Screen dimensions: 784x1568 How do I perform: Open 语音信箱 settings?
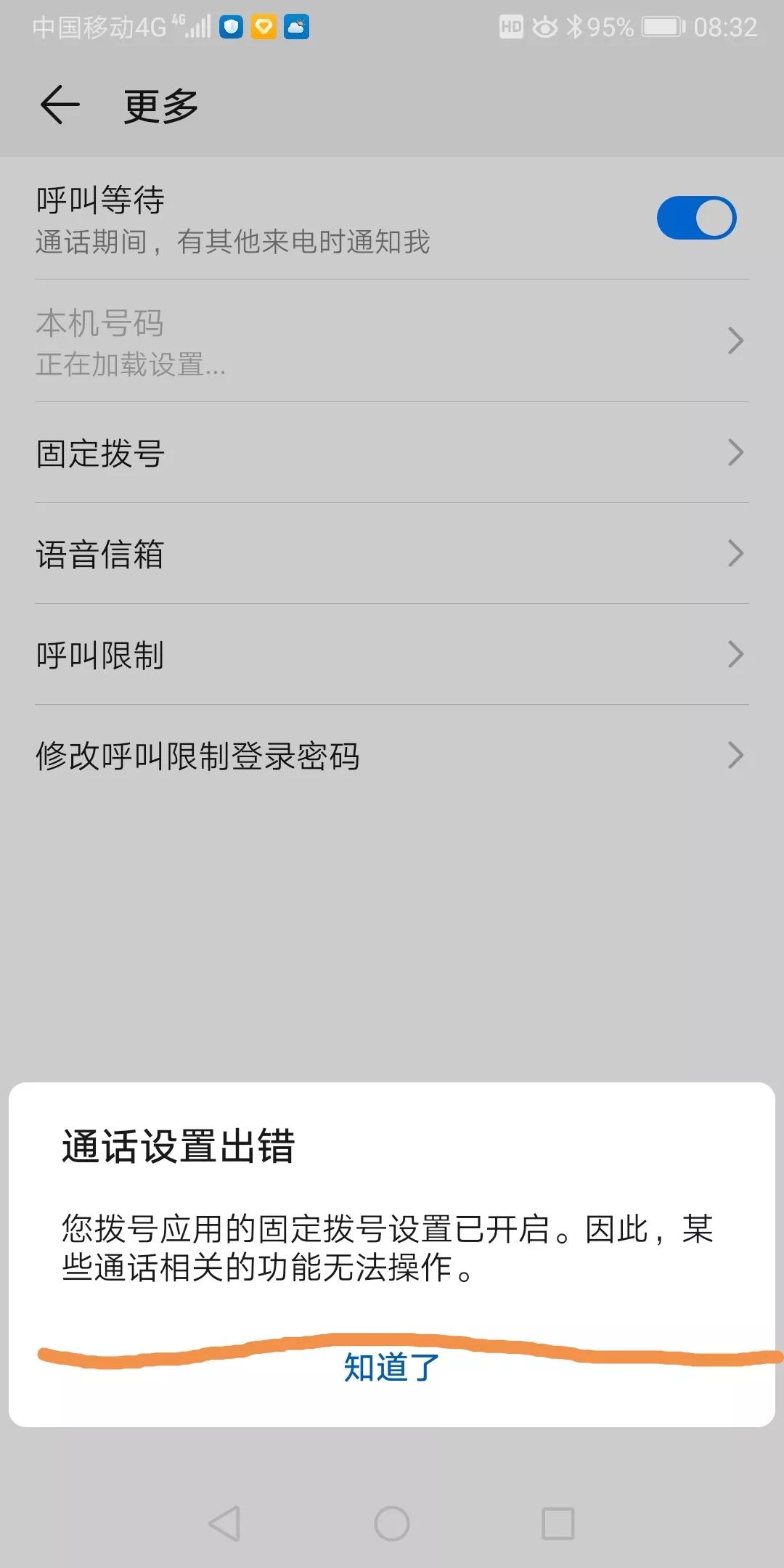tap(99, 554)
